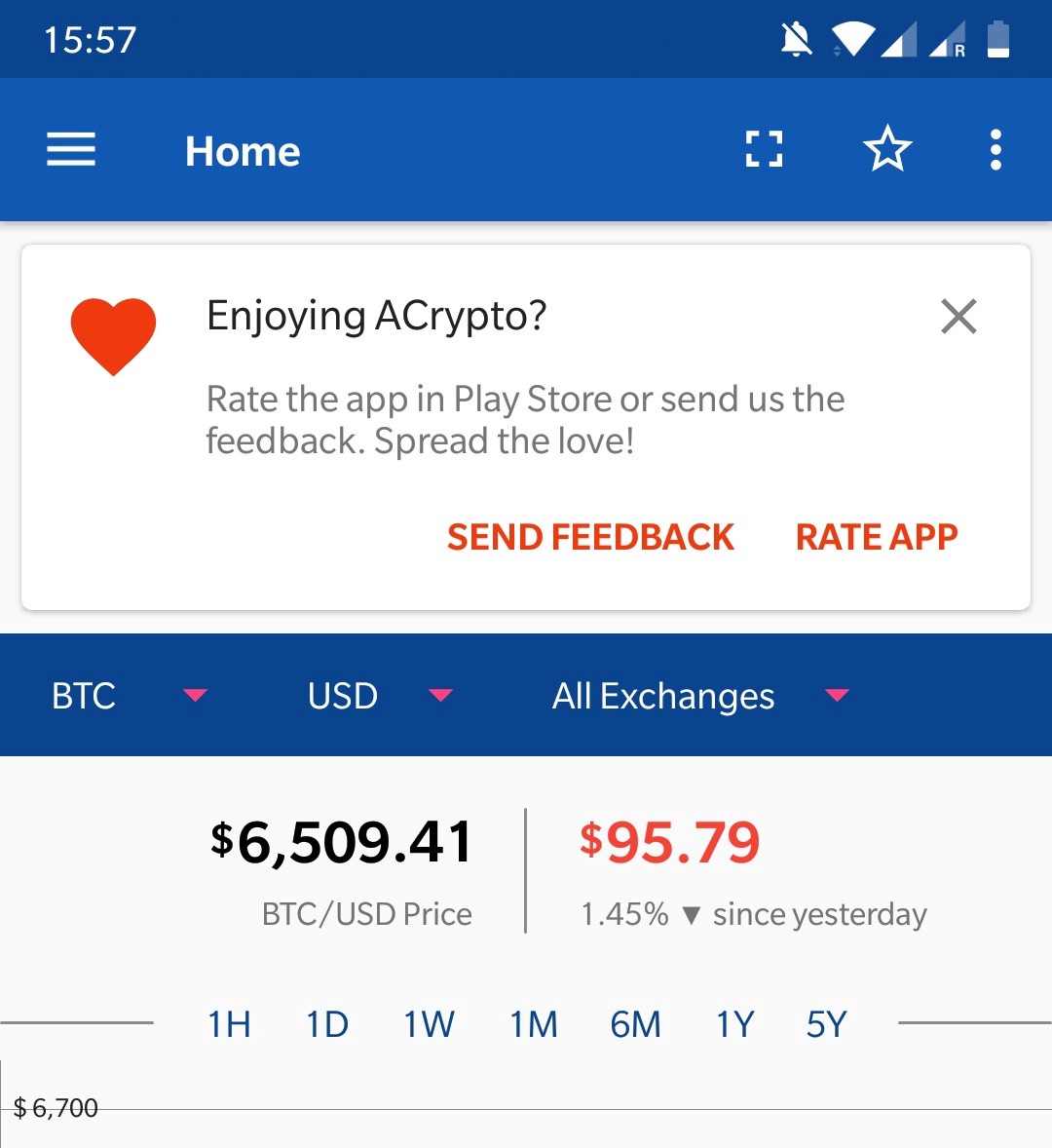
Task: Show the 5Y price chart
Action: pyautogui.click(x=826, y=1024)
